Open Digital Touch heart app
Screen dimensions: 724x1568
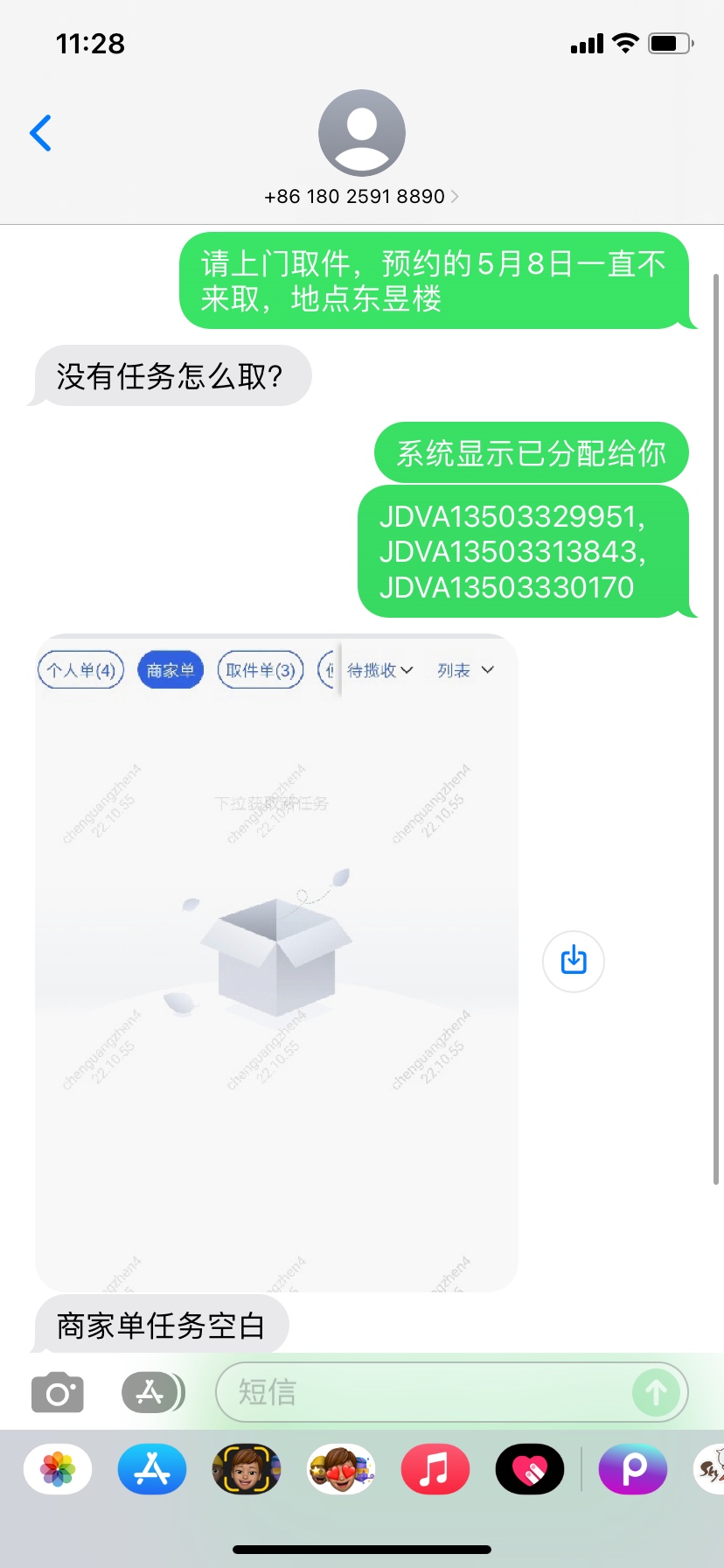tap(530, 1469)
